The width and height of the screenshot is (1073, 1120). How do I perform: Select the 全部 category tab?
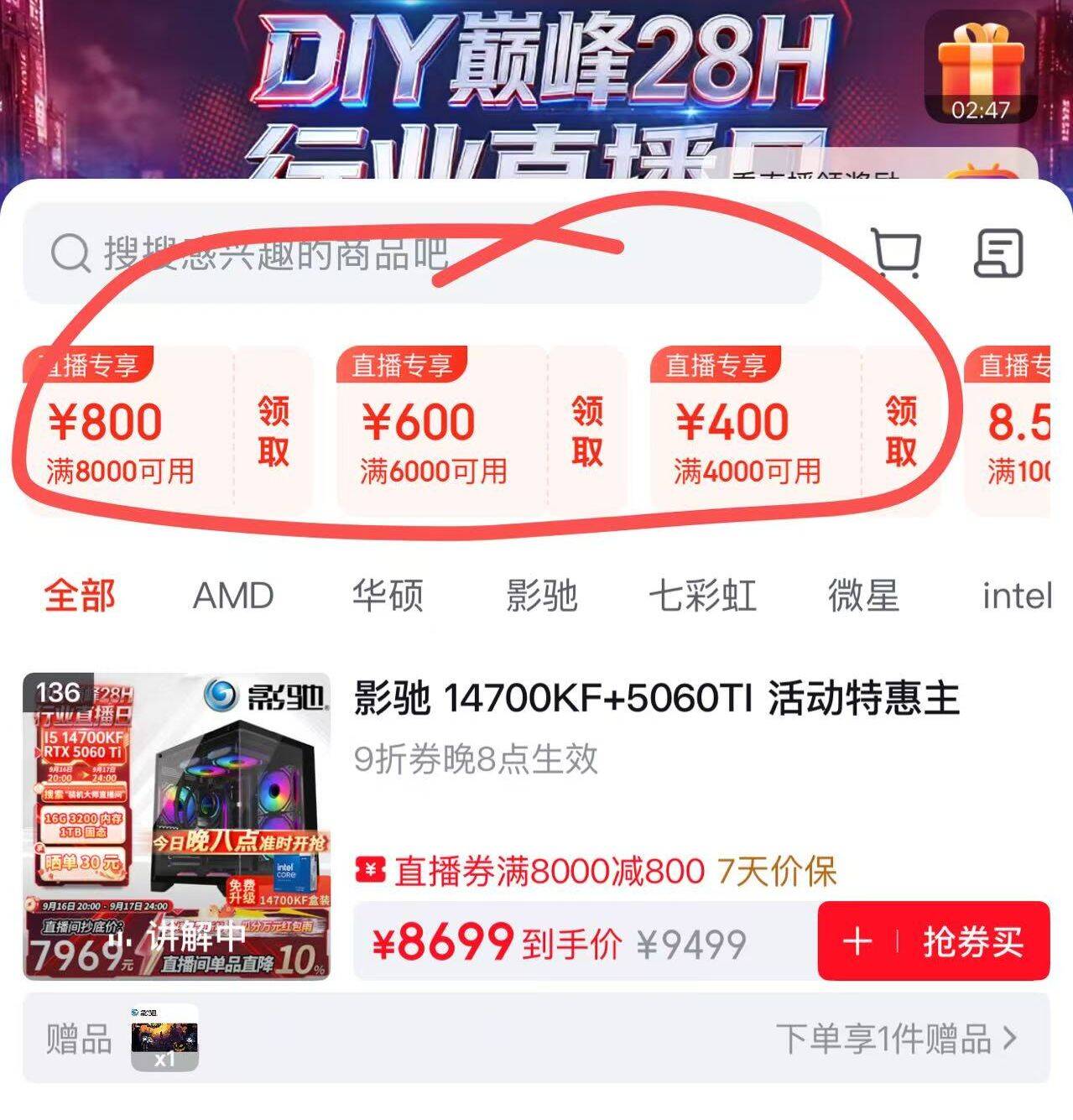point(80,596)
